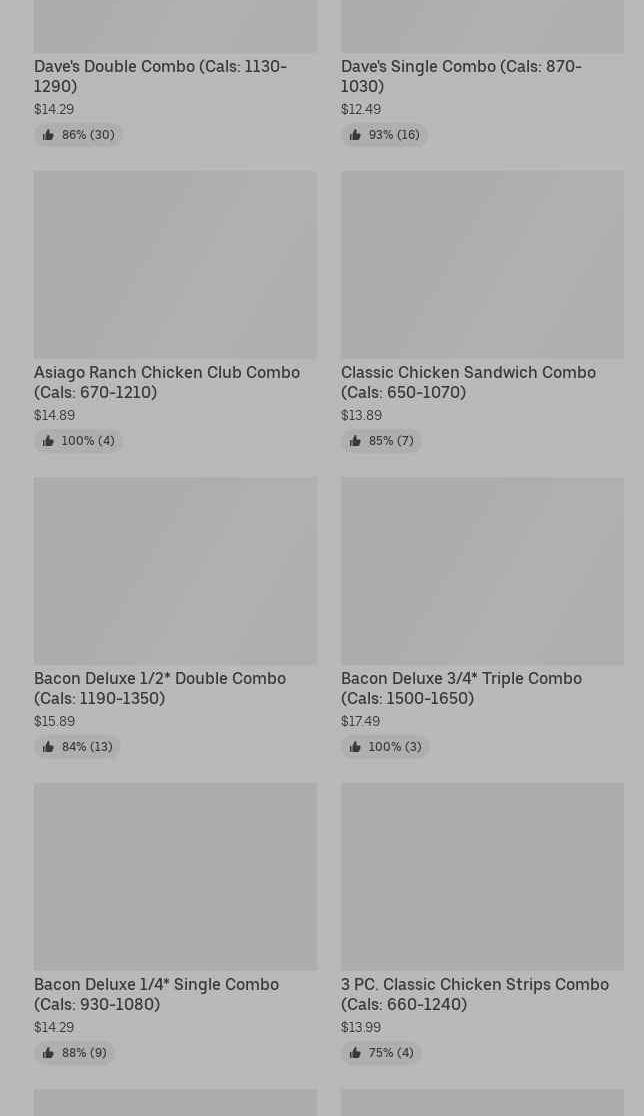Open Dave's Double Combo item

click(x=160, y=76)
